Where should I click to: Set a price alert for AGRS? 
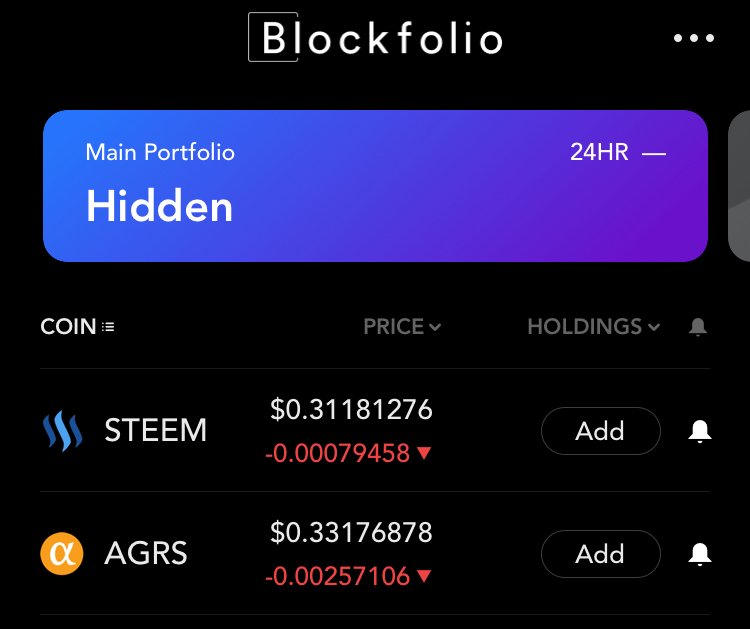tap(700, 554)
